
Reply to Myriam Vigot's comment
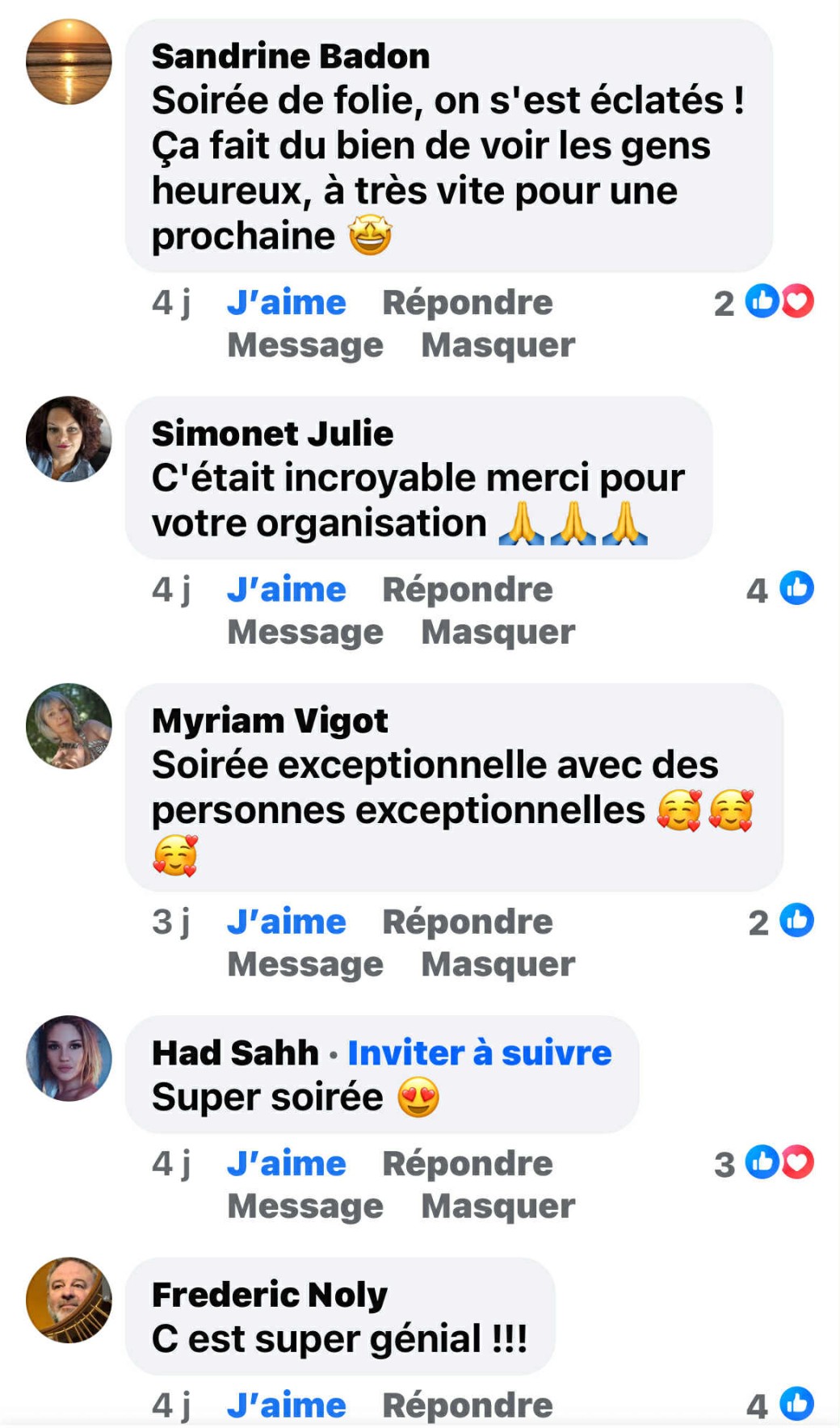click(467, 922)
